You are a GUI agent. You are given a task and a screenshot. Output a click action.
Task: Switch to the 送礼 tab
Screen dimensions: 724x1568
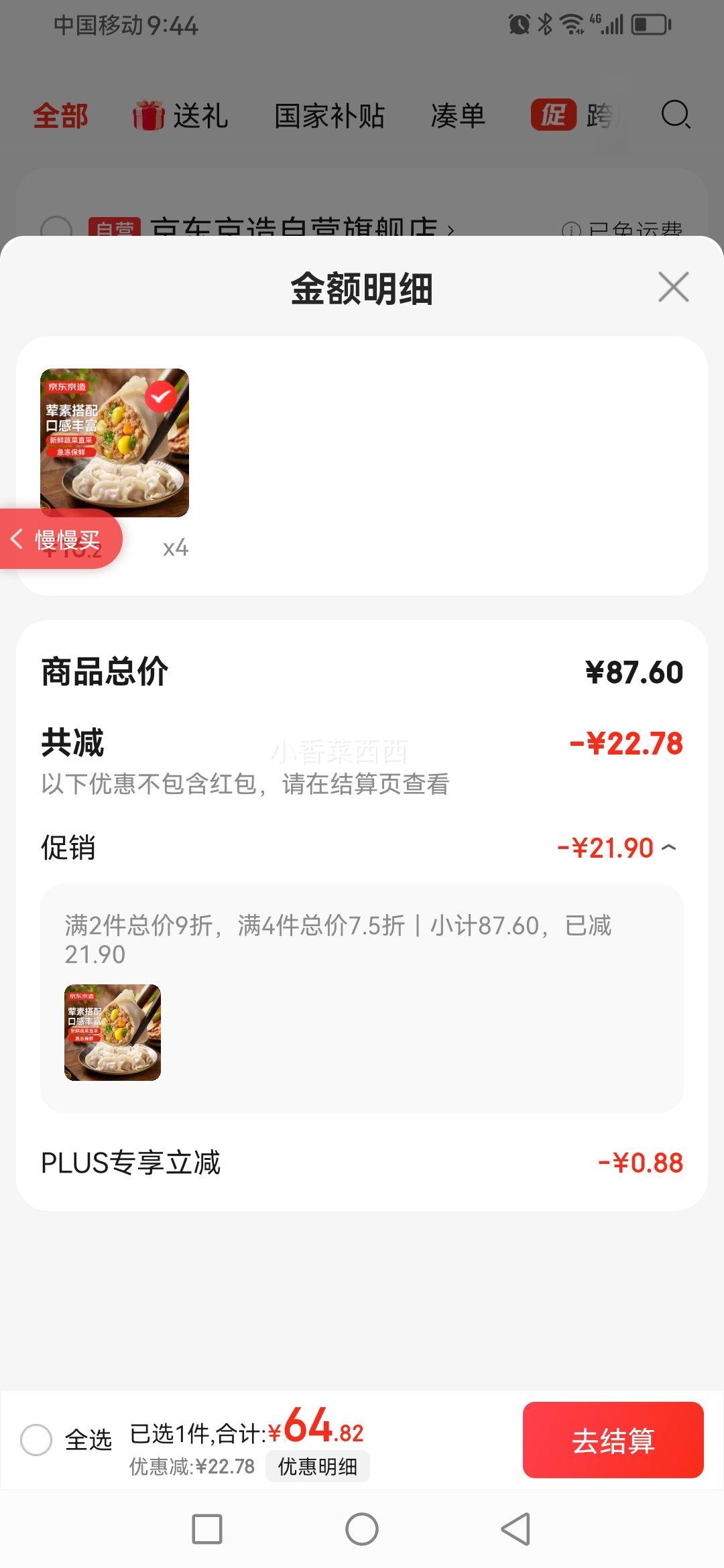pyautogui.click(x=181, y=115)
